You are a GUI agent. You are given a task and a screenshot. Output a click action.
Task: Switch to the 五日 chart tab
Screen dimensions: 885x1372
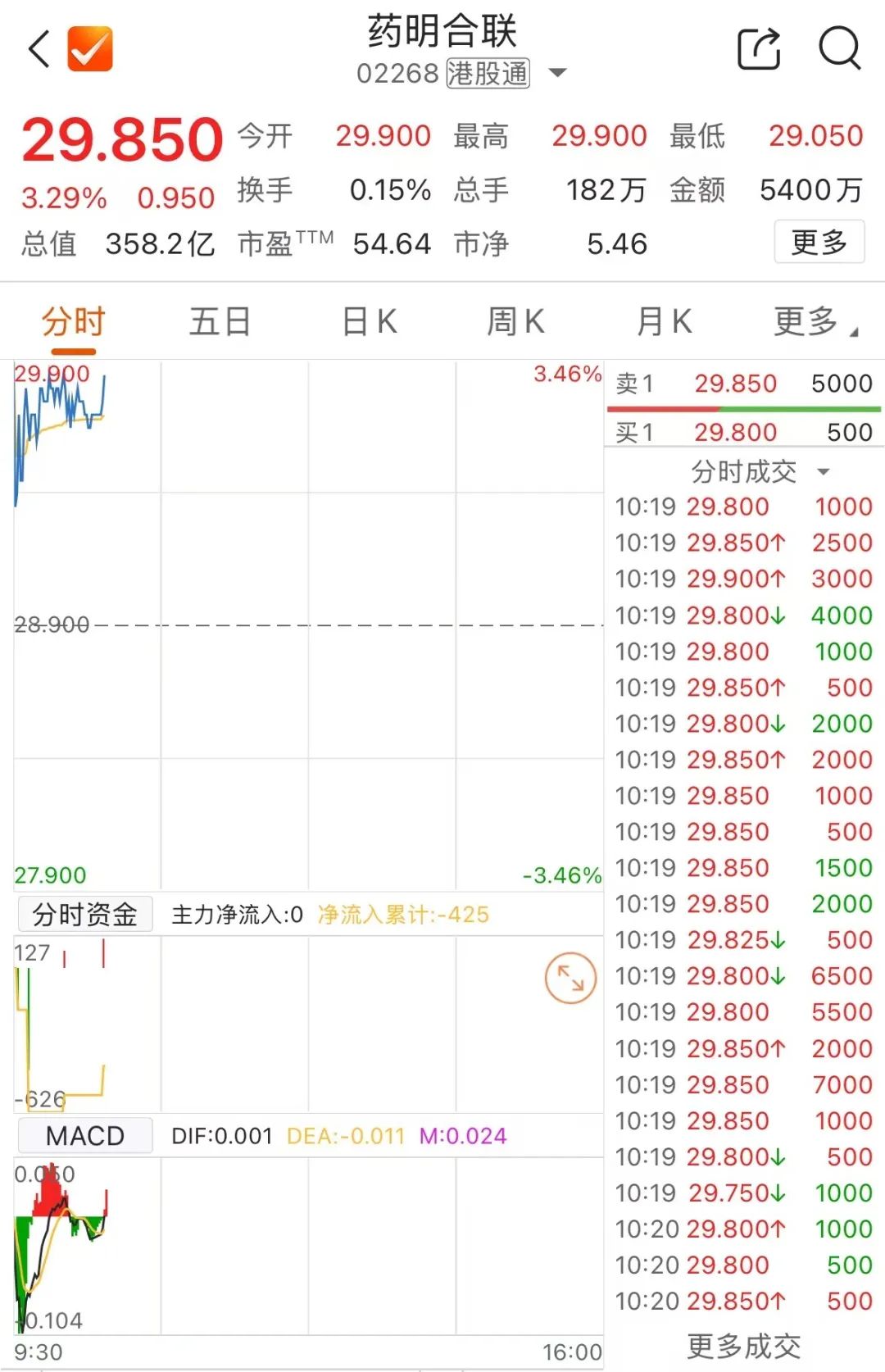(x=220, y=322)
